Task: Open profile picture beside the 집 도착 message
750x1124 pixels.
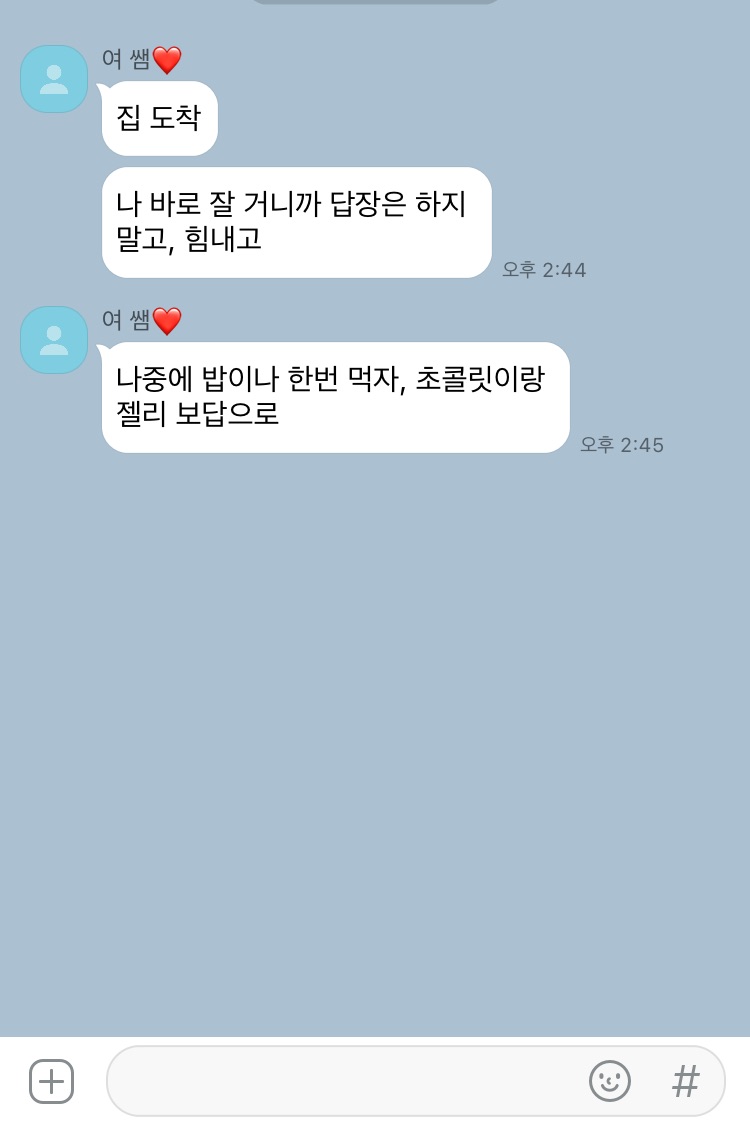Action: [54, 79]
